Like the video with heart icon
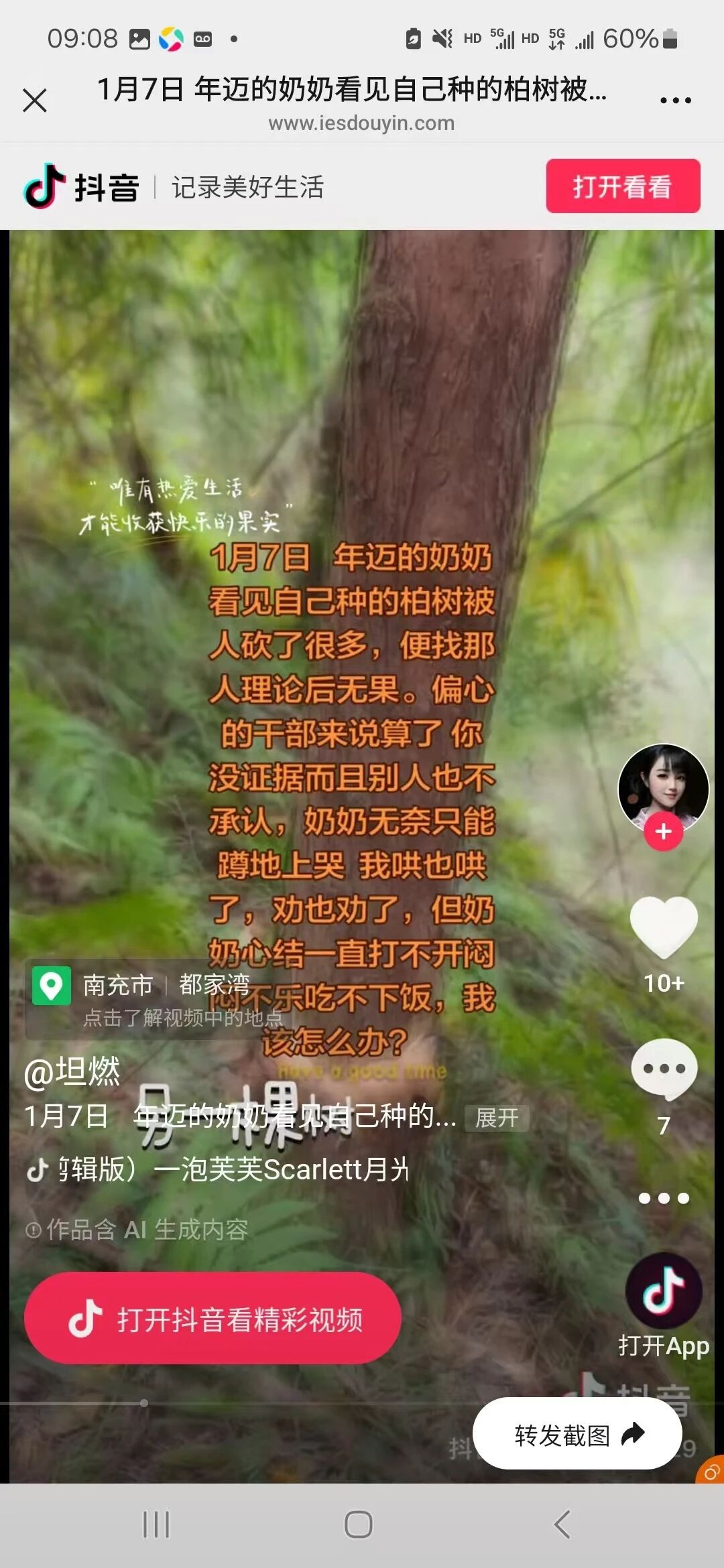 [x=664, y=927]
